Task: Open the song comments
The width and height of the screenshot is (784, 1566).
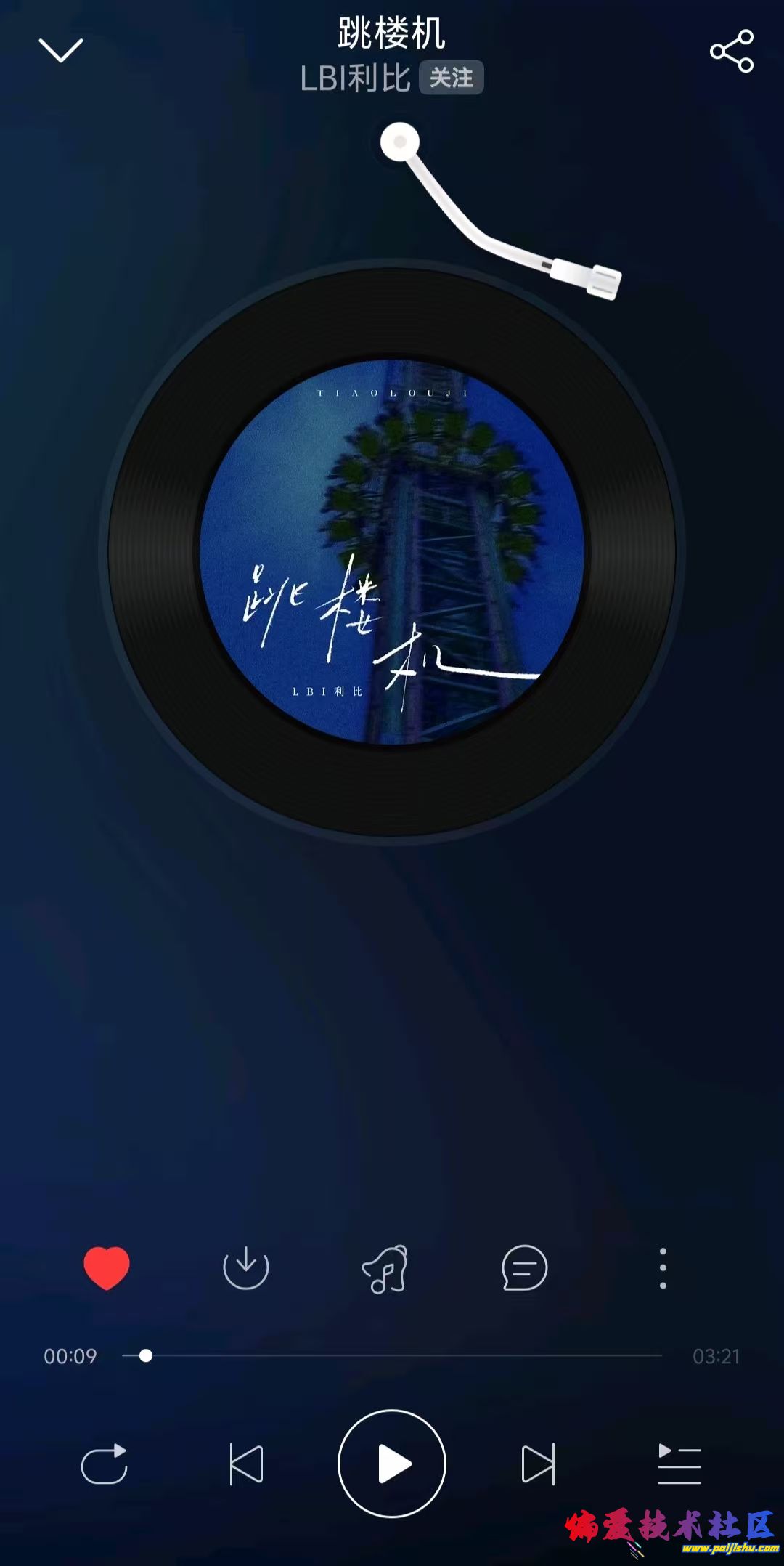Action: [x=524, y=1267]
